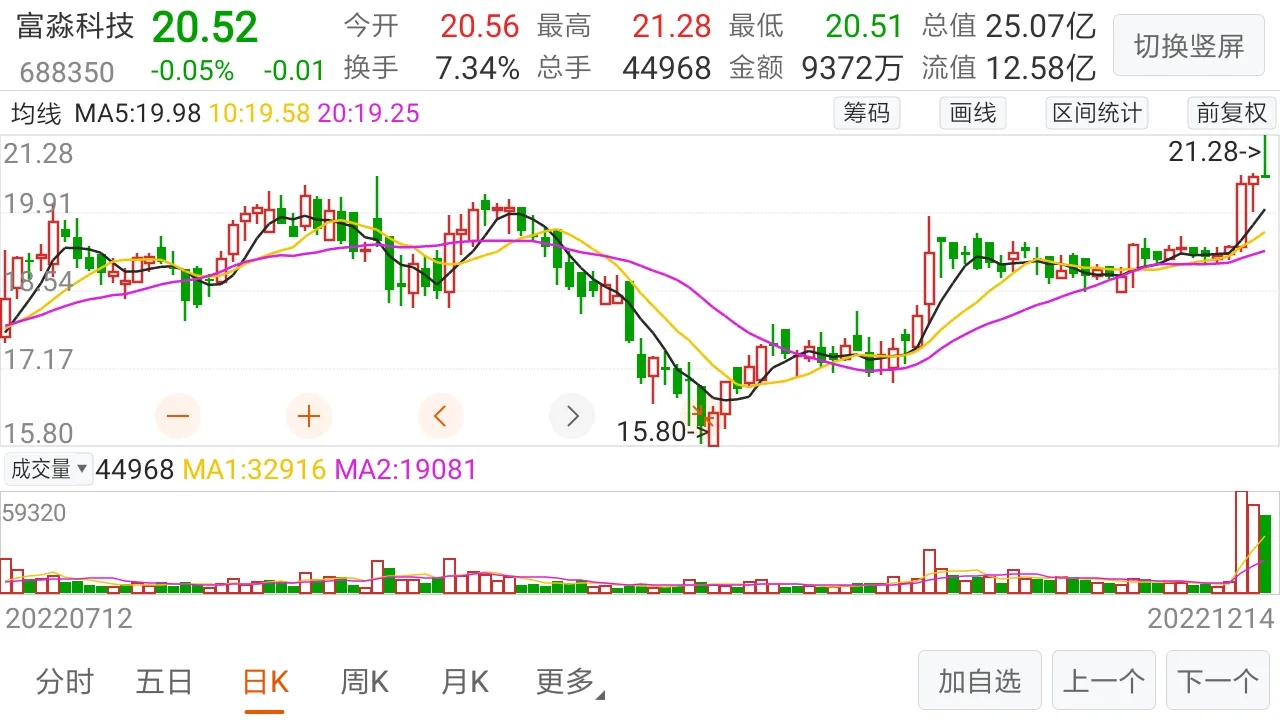Change the 前复权 price adjustment setting

(1230, 113)
